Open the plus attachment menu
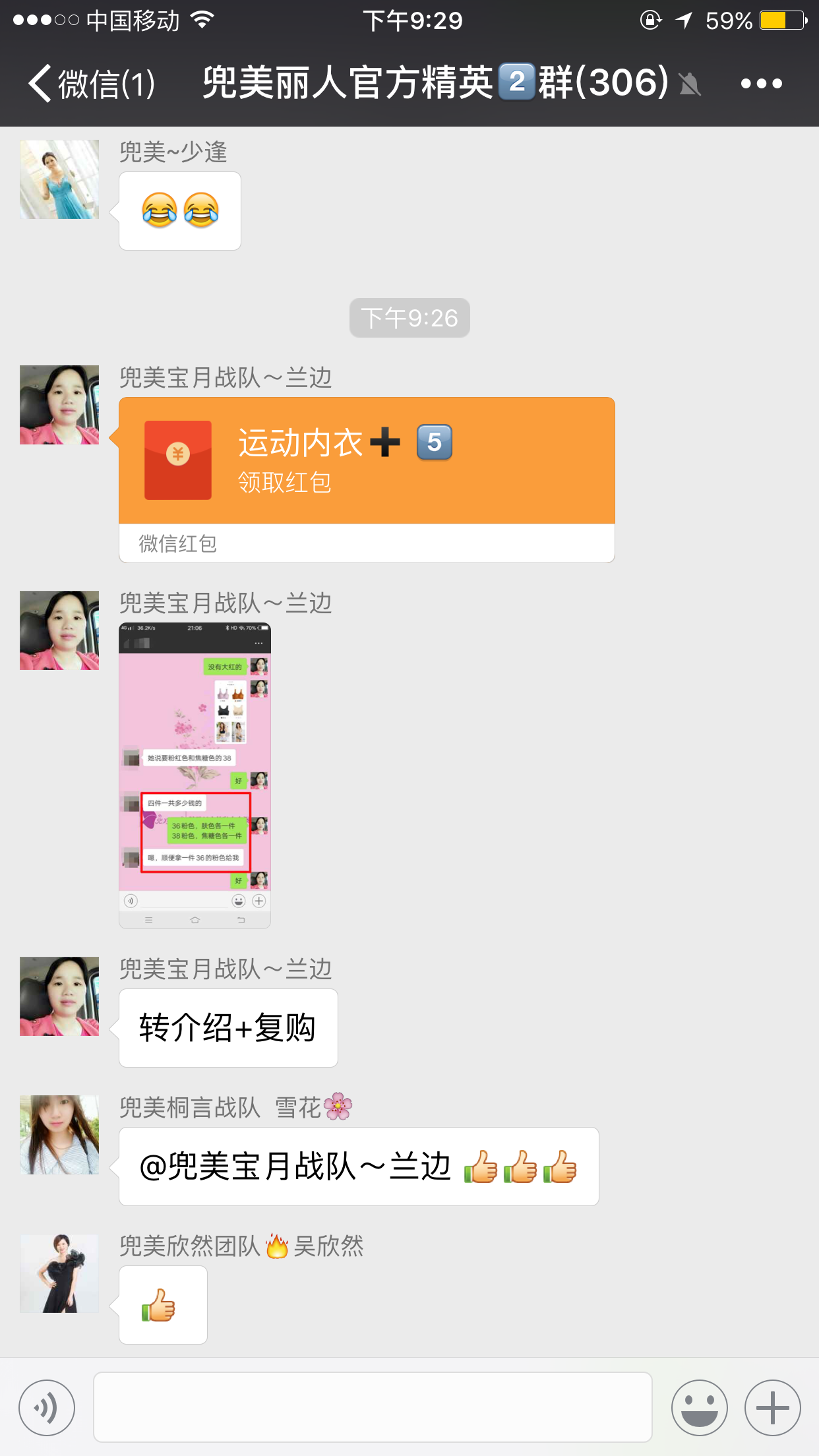Image resolution: width=819 pixels, height=1456 pixels. (x=772, y=1407)
